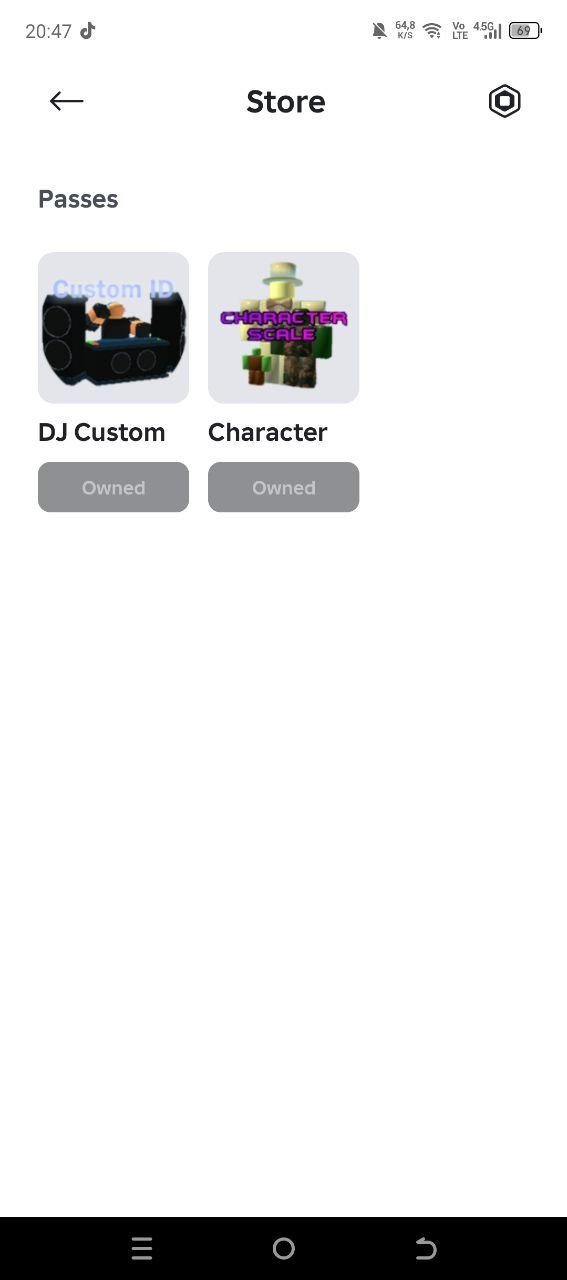
Task: Open the DJ Custom pass thumbnail
Action: tap(113, 328)
